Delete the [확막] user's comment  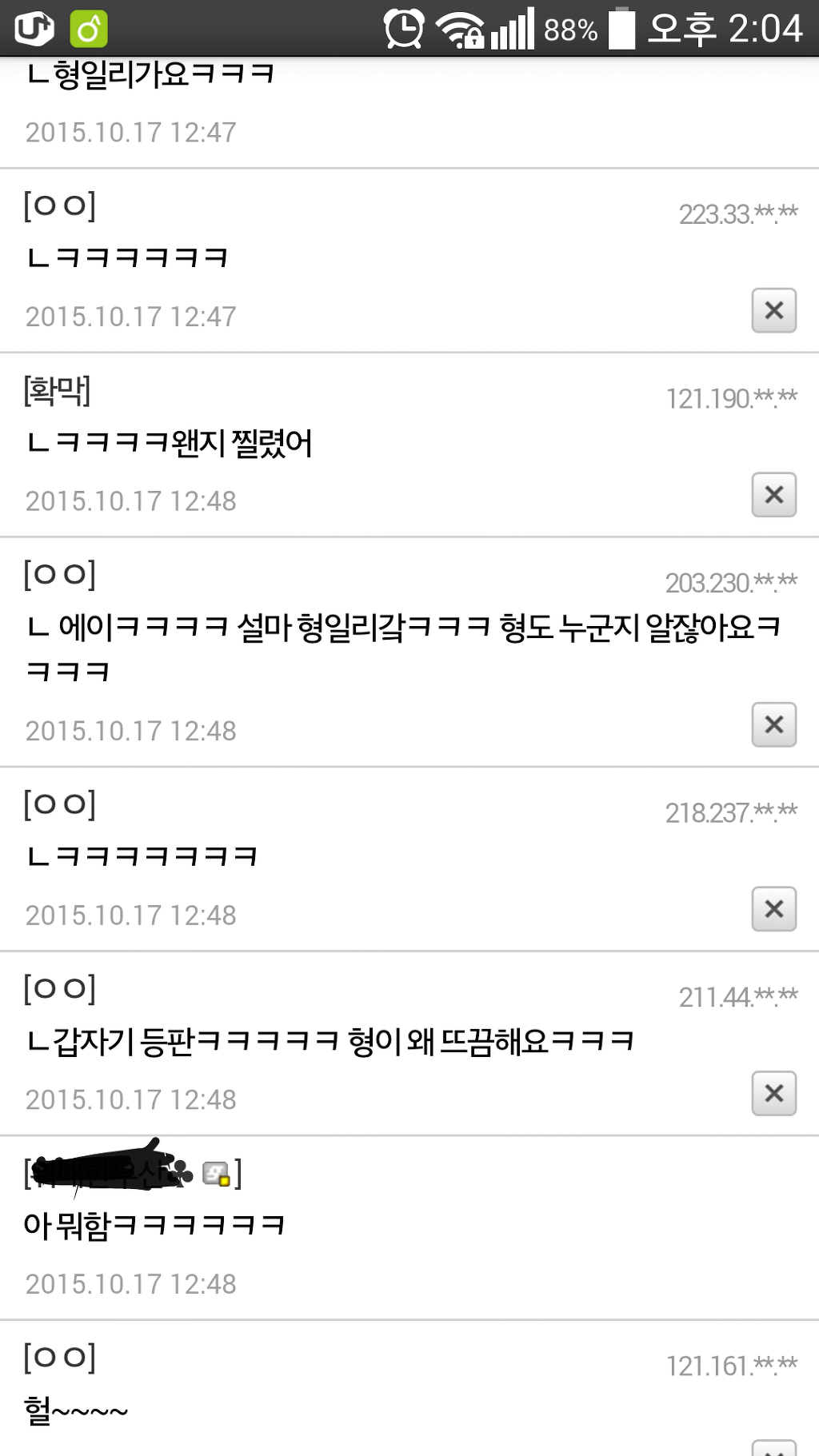click(773, 493)
